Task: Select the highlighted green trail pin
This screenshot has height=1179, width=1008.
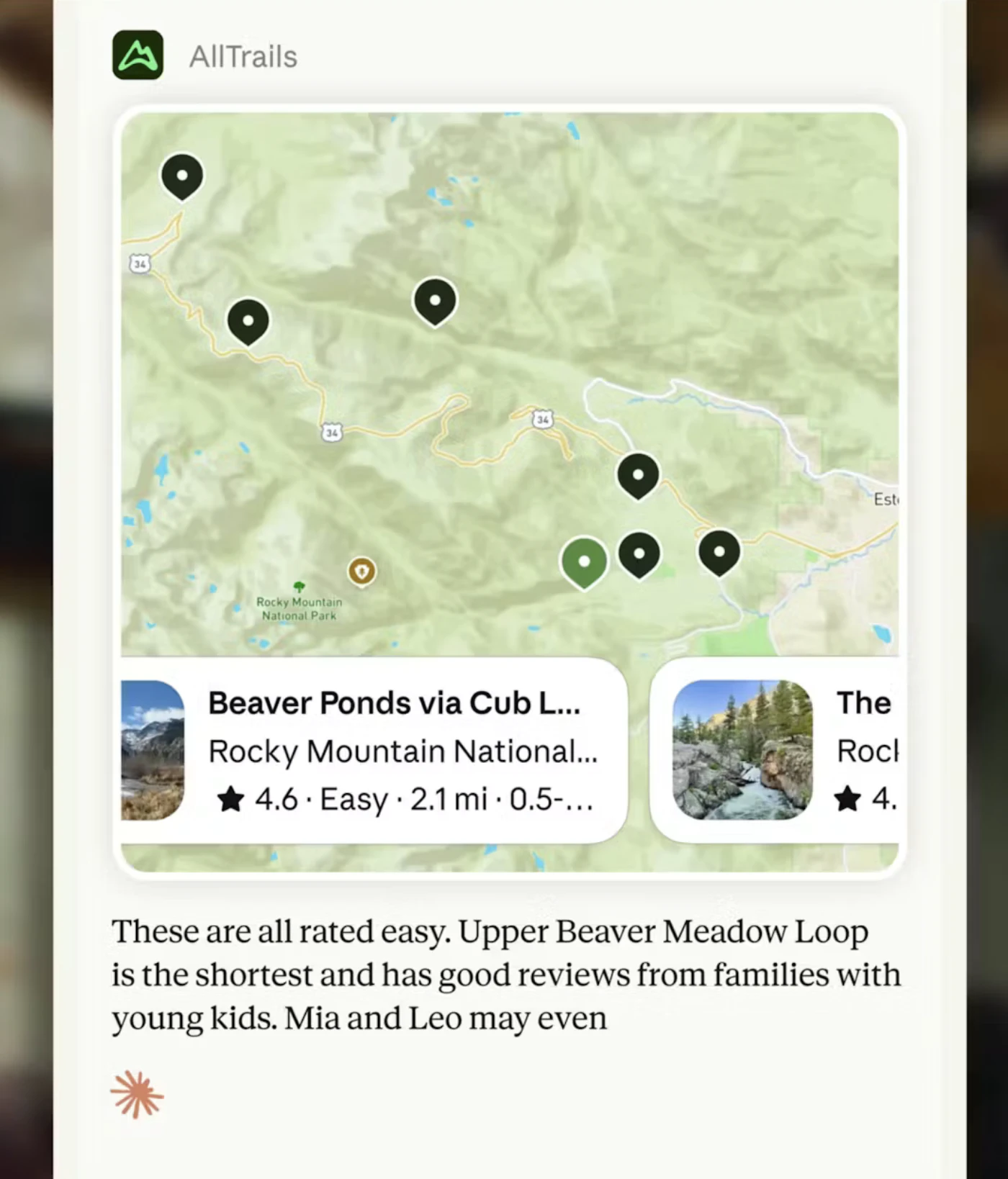Action: 584,561
